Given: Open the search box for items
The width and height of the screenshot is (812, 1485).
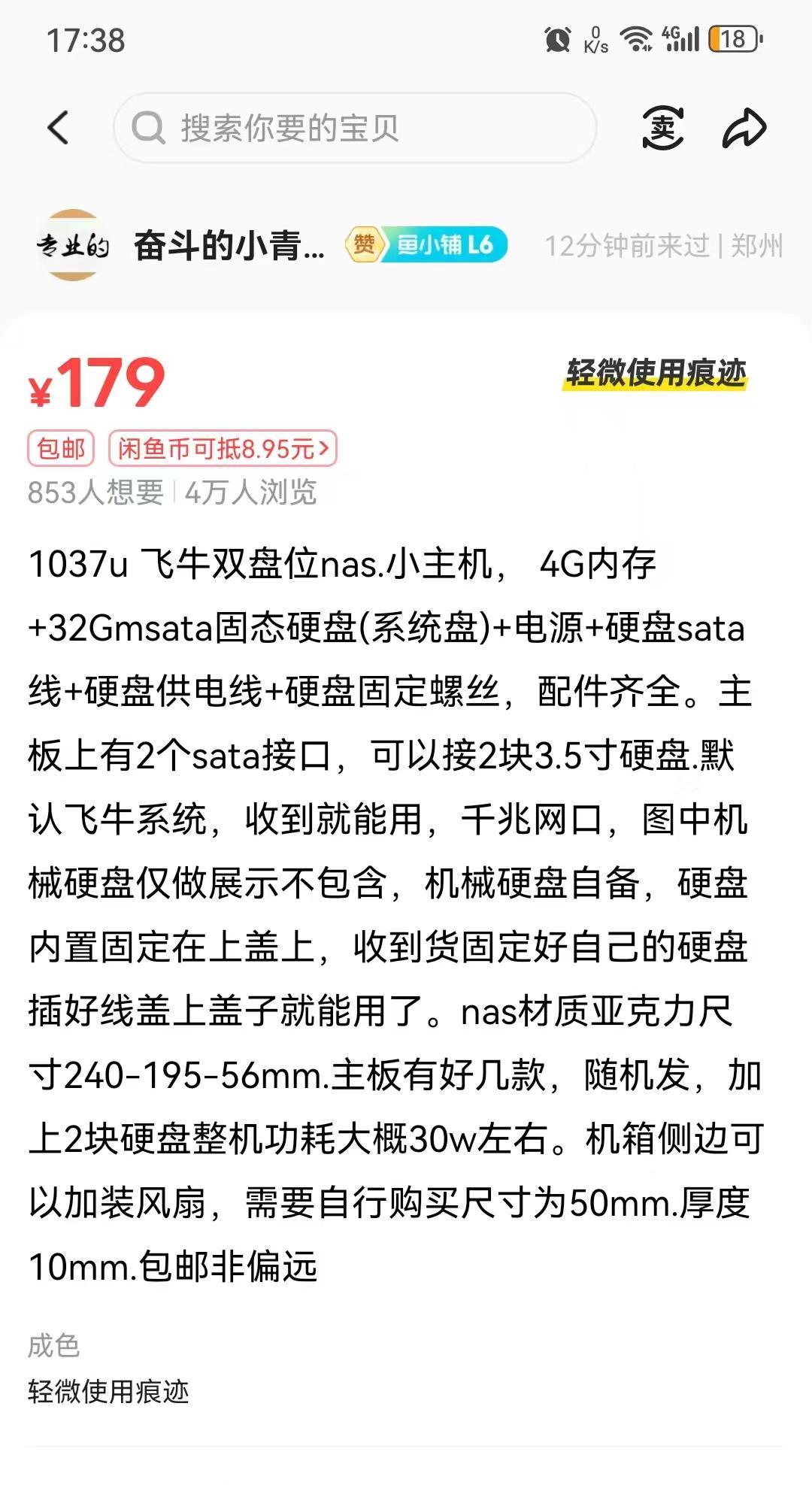Looking at the screenshot, I should pos(353,128).
